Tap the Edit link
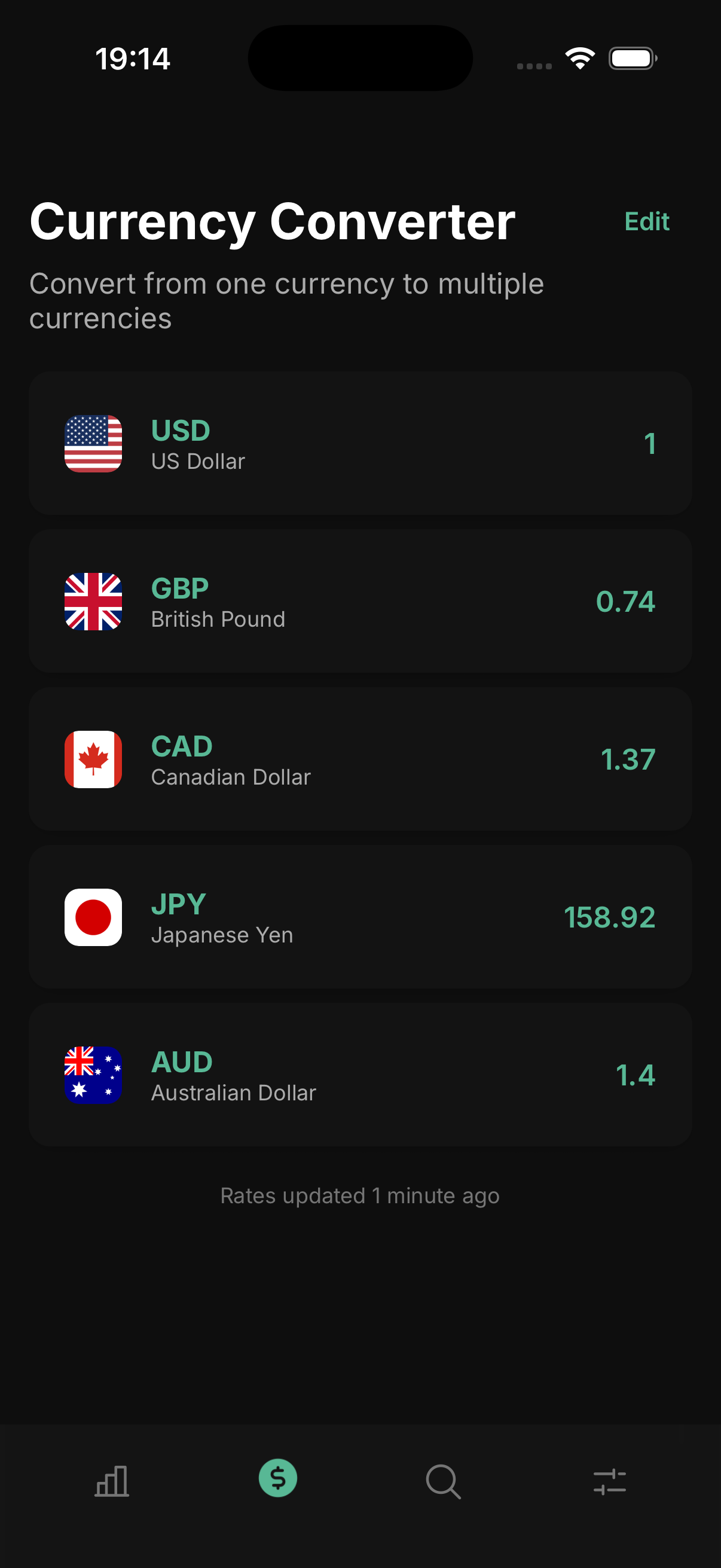 (647, 221)
